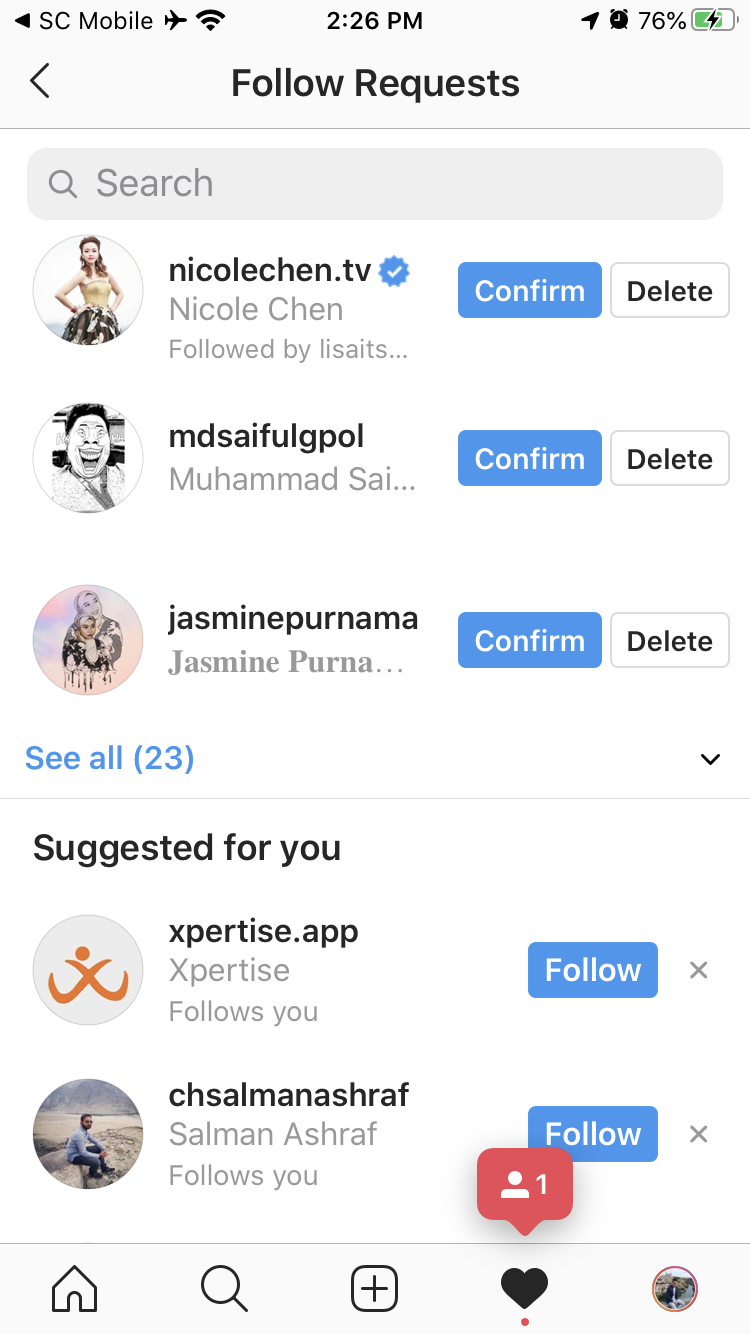
Task: Confirm nicolechen.tv's follow request
Action: pyautogui.click(x=529, y=291)
